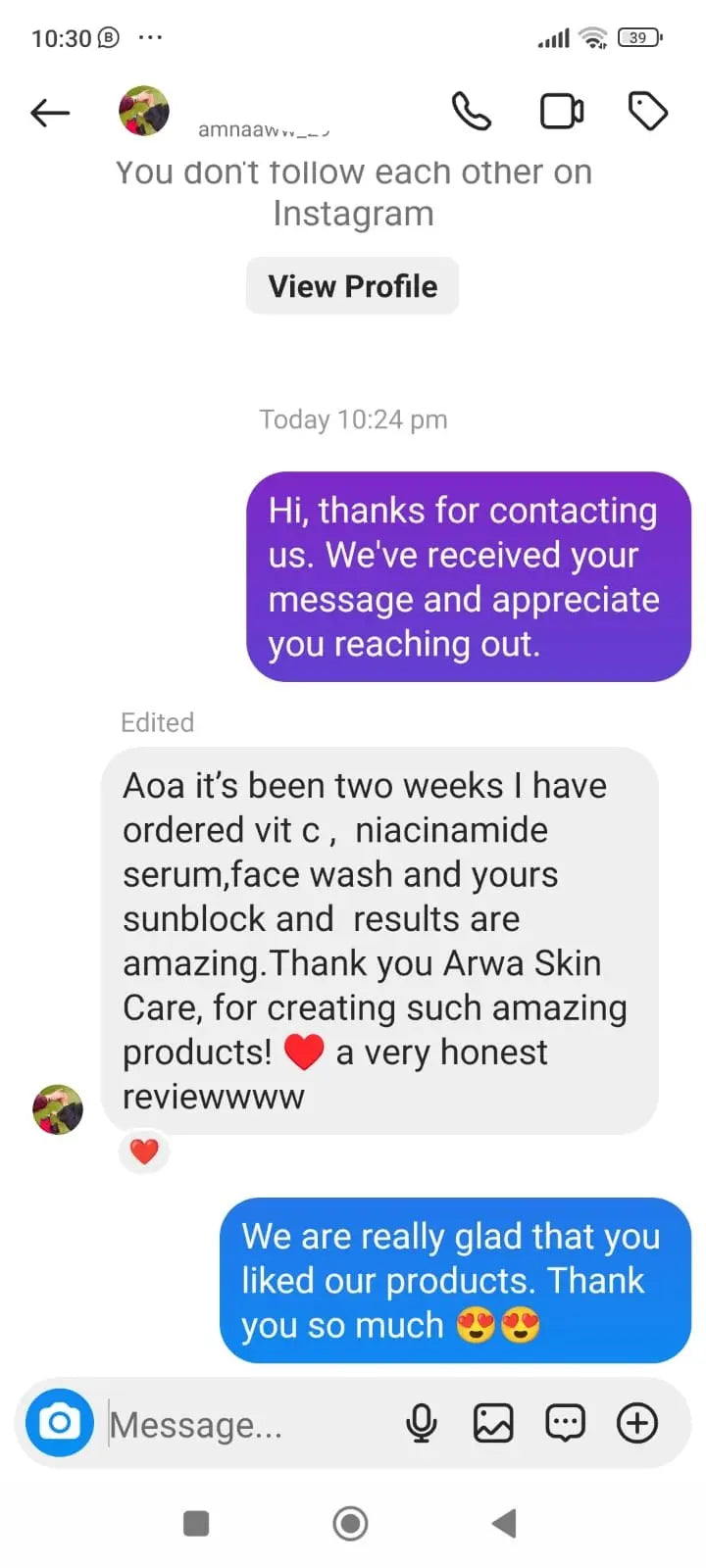
Task: Tap sender's avatar beside the review message
Action: coord(58,1110)
